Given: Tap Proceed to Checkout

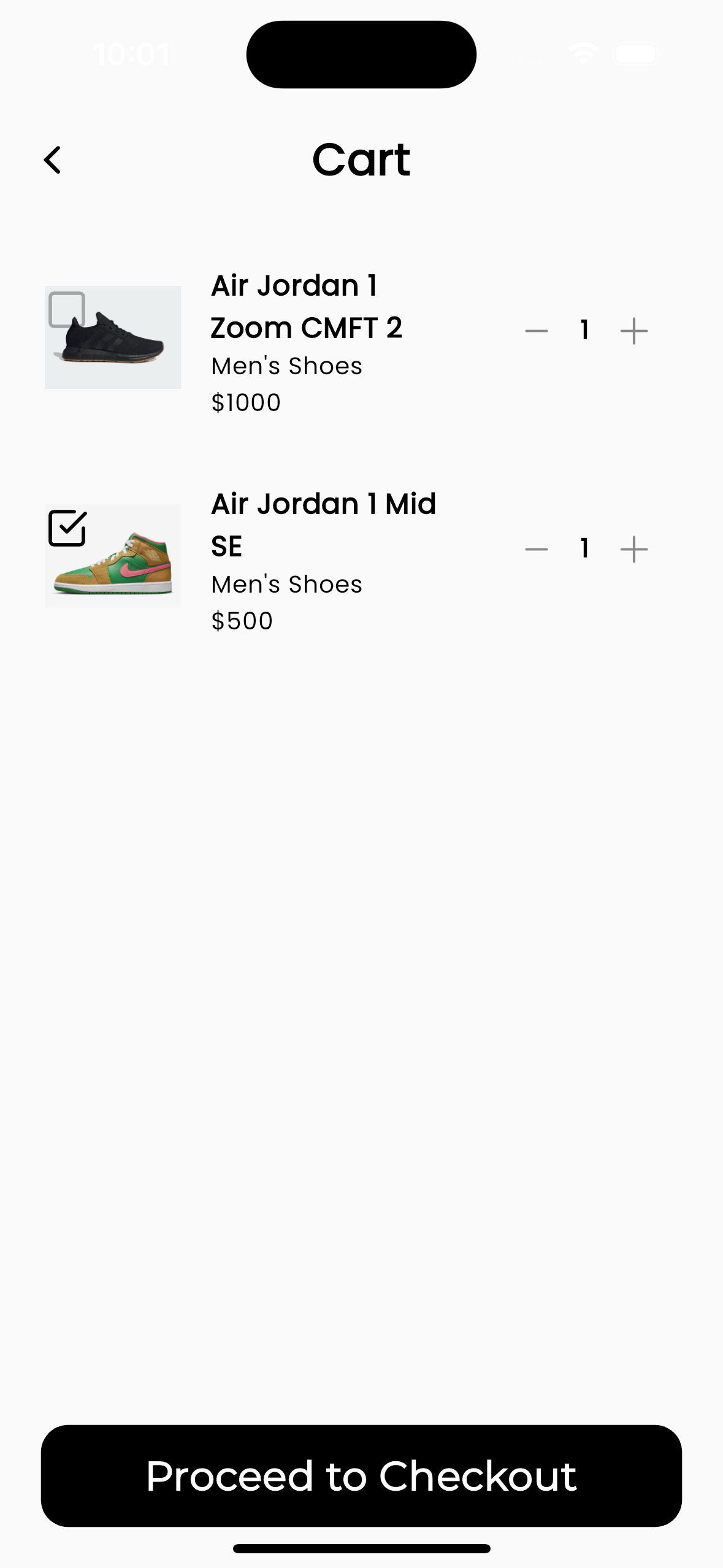Looking at the screenshot, I should (361, 1475).
